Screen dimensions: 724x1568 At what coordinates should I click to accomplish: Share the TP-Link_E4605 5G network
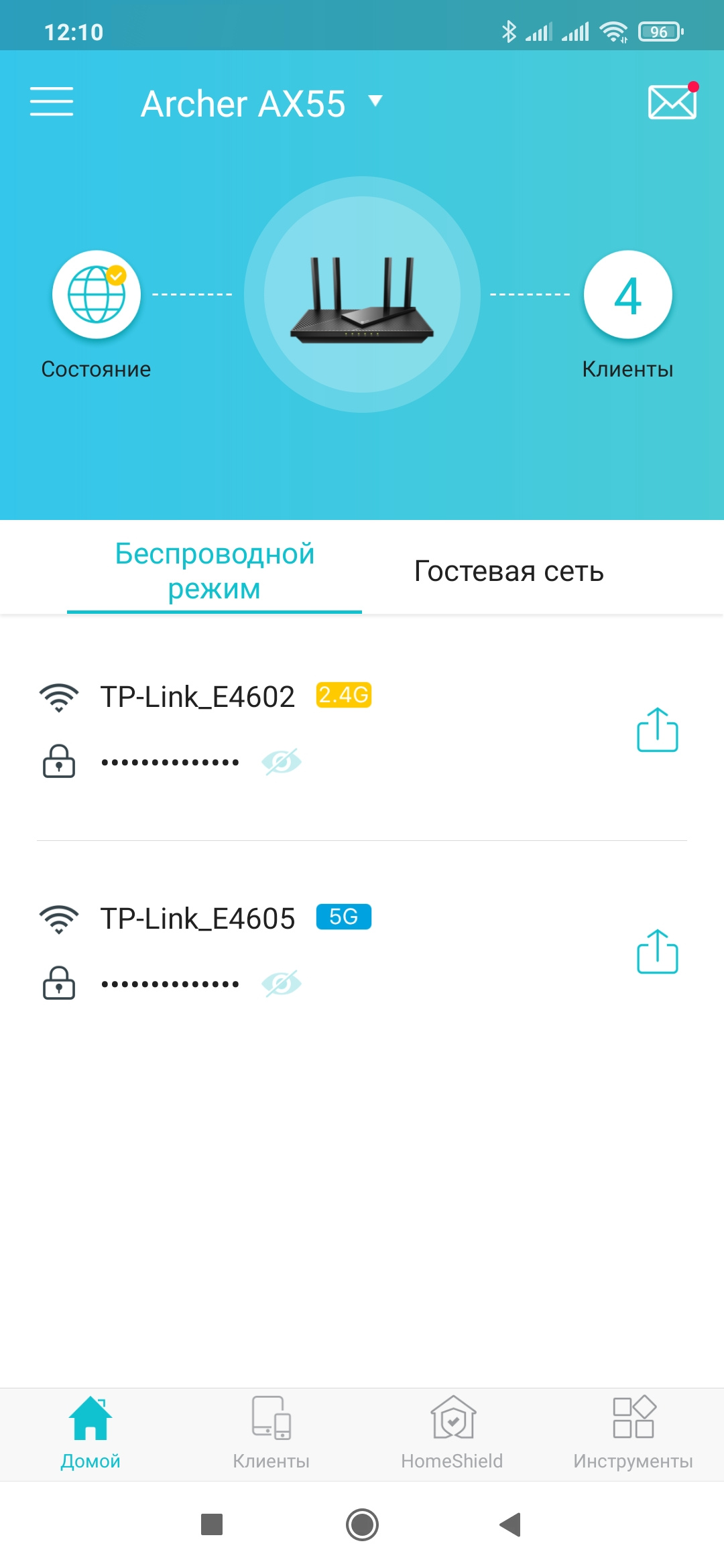[x=657, y=952]
